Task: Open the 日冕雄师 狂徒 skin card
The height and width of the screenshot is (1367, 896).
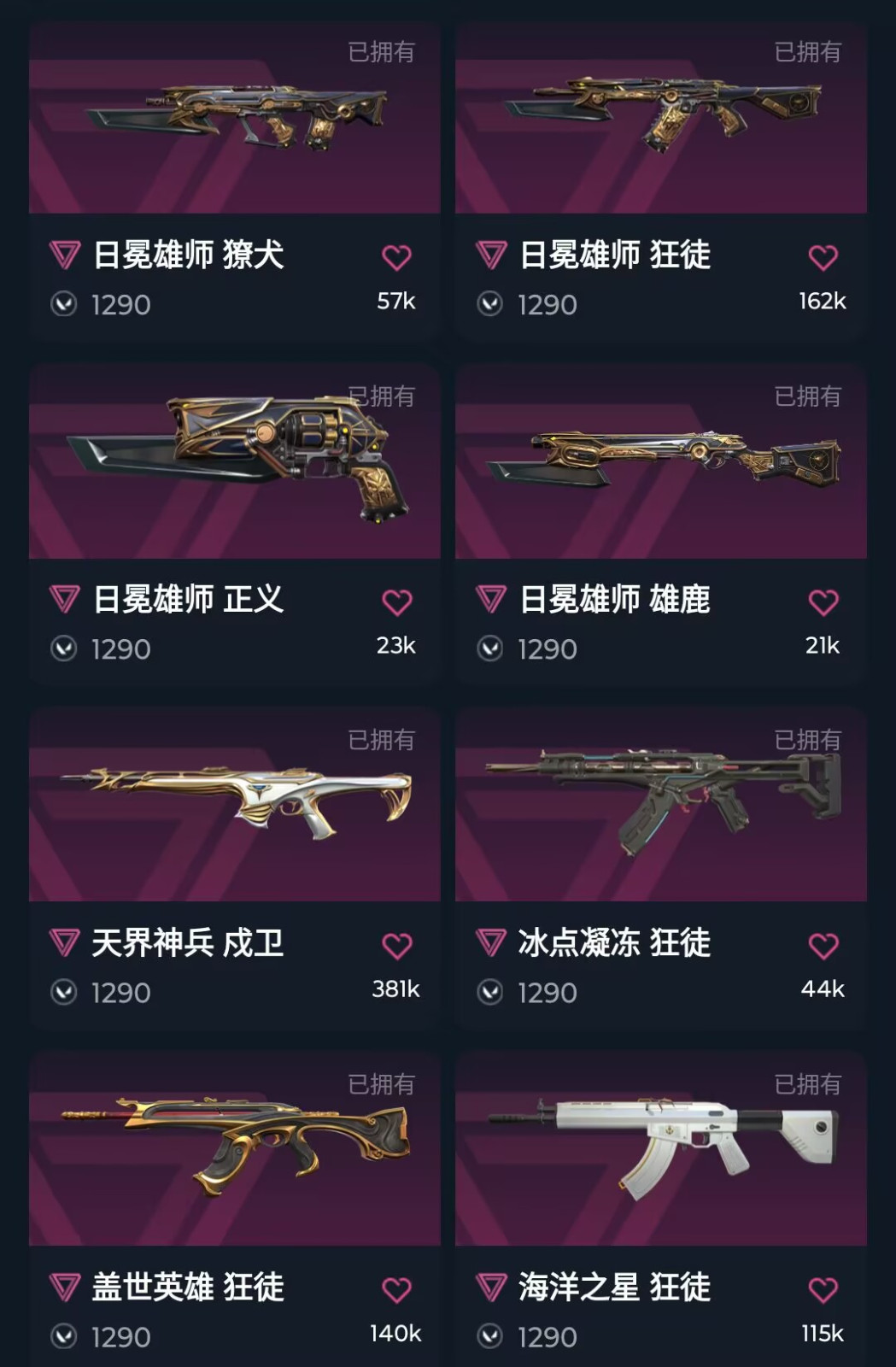Action: pos(661,120)
